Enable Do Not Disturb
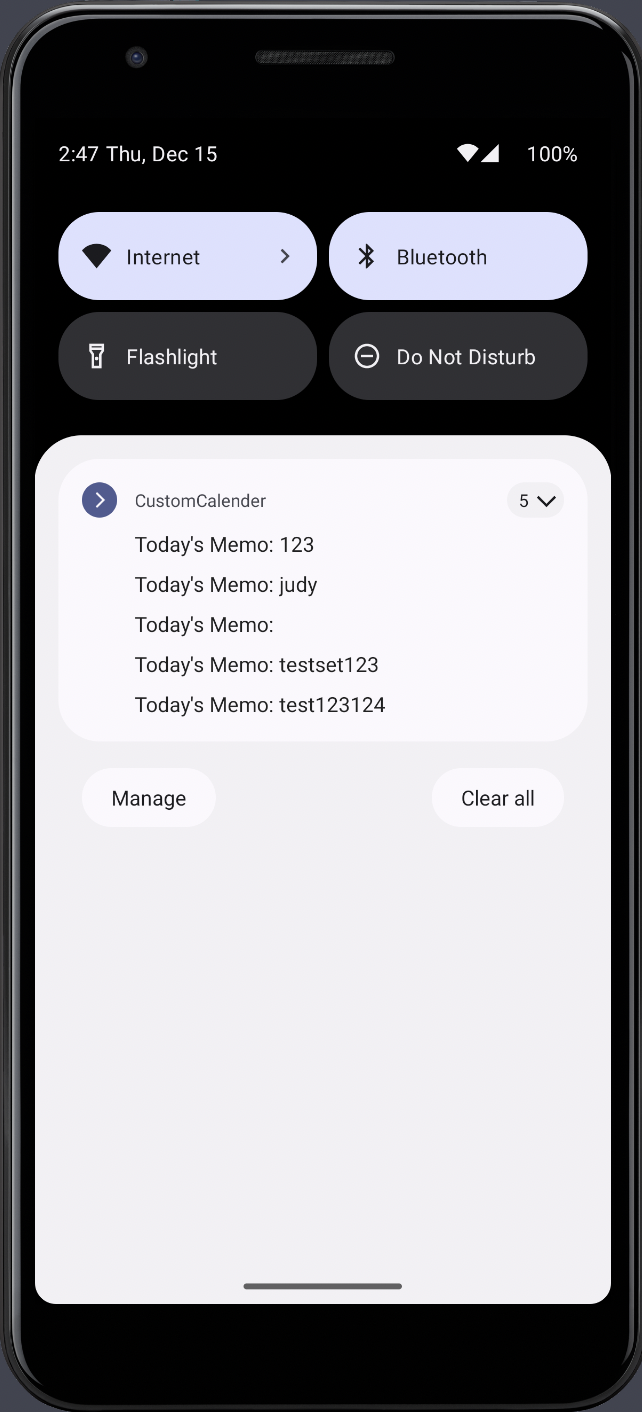 (457, 357)
